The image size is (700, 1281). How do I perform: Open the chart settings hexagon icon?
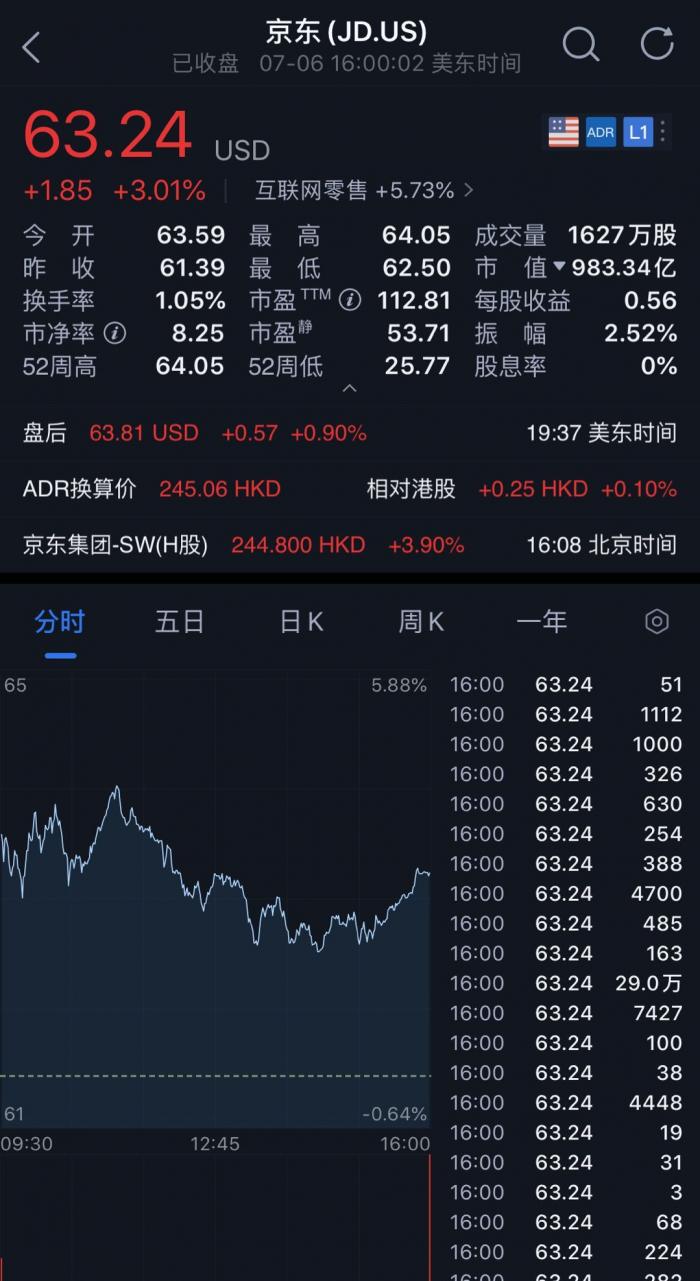point(657,622)
